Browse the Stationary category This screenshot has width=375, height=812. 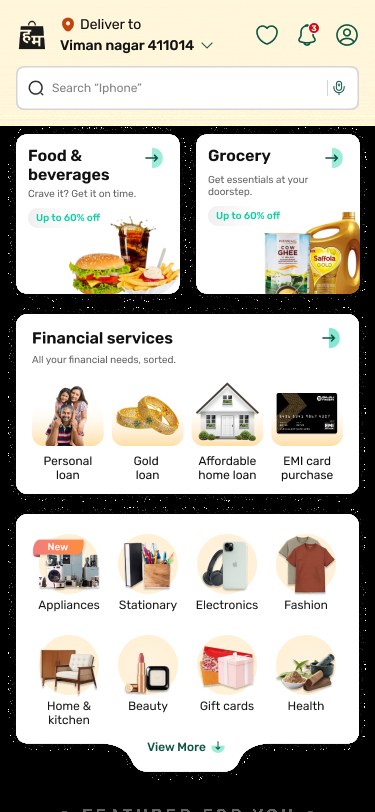click(148, 575)
